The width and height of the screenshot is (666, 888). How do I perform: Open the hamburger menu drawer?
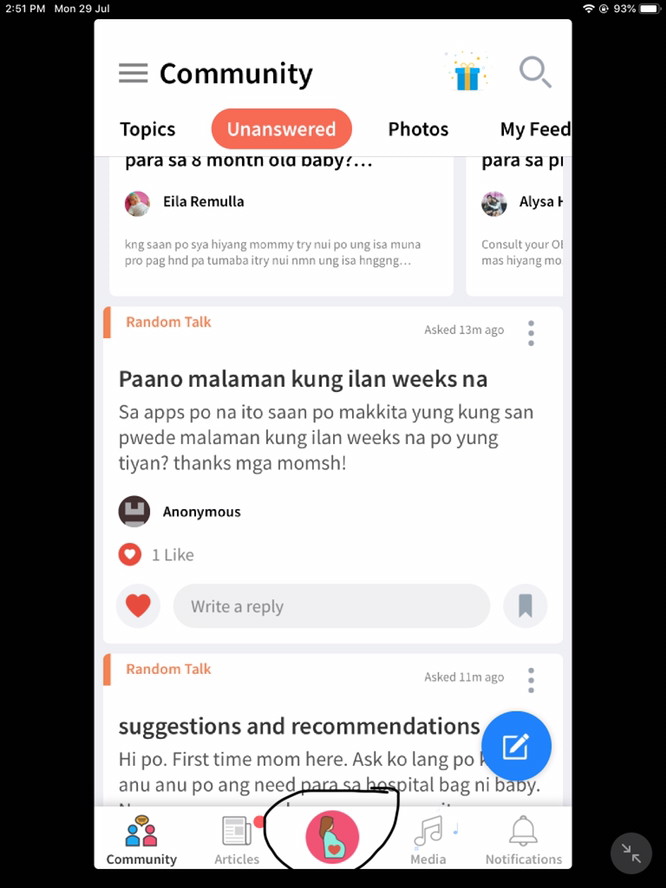coord(133,74)
